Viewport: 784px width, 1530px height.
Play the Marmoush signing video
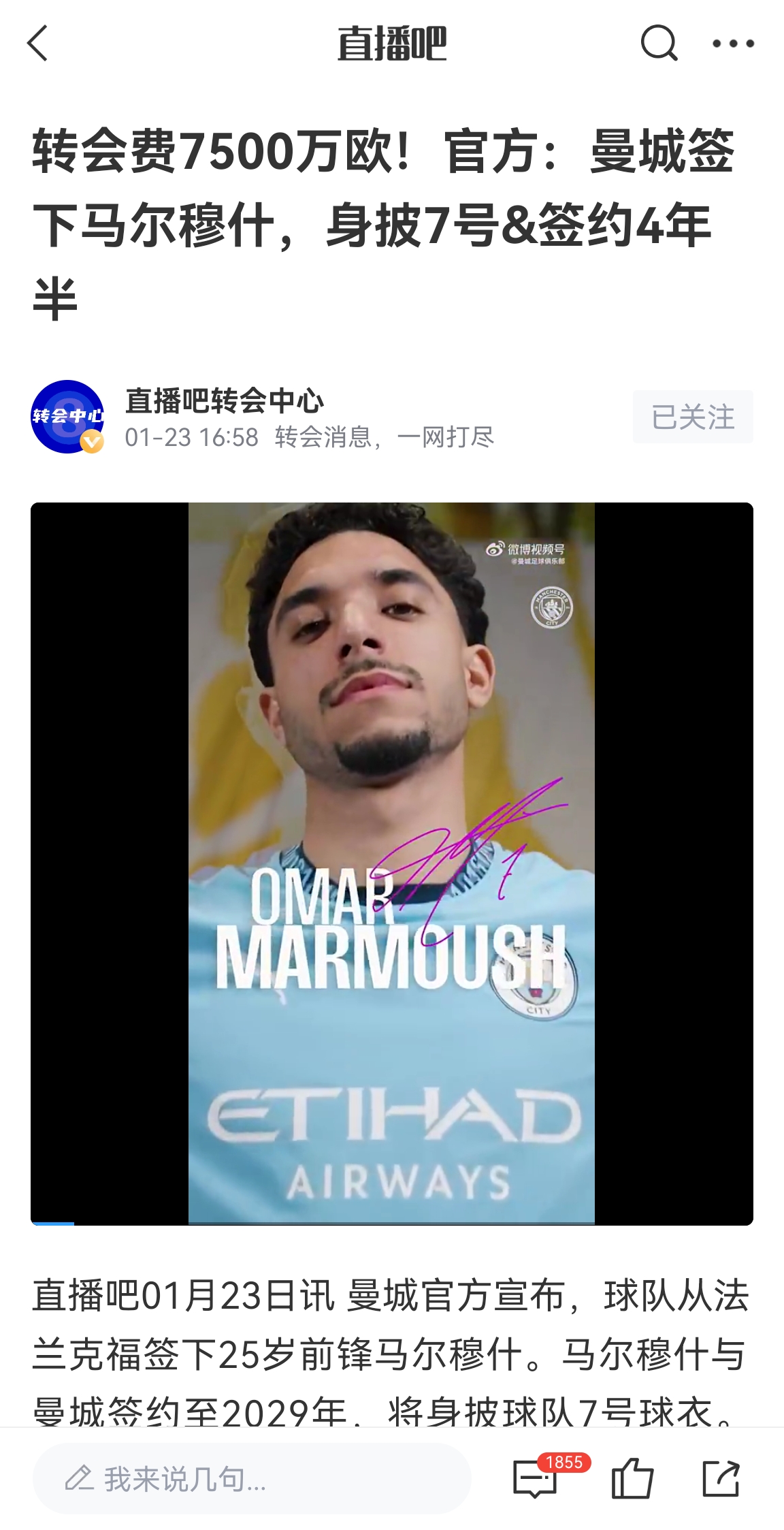click(x=391, y=863)
